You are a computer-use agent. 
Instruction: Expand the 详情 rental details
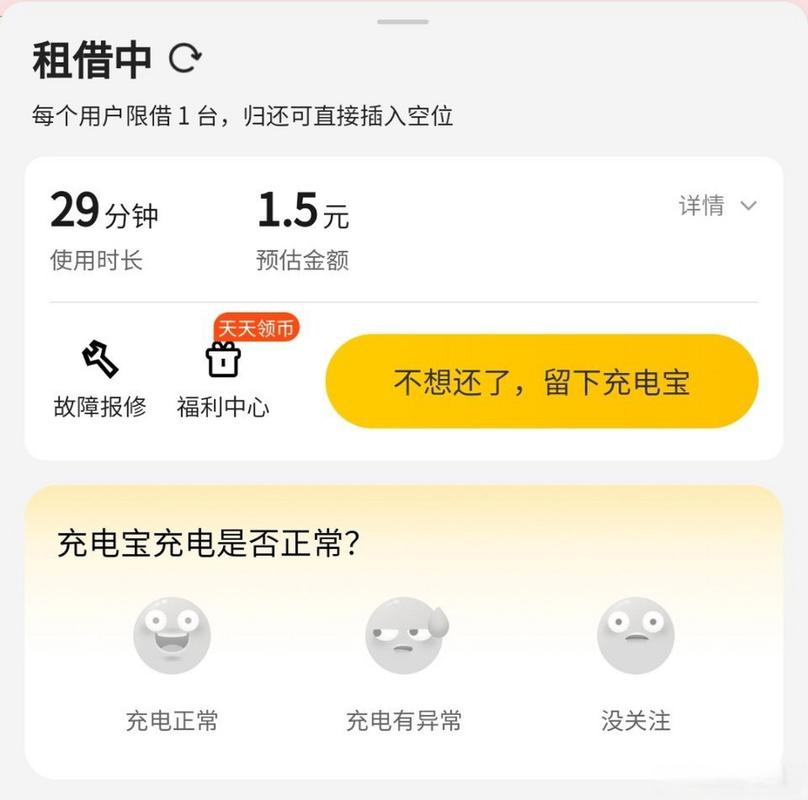(718, 206)
